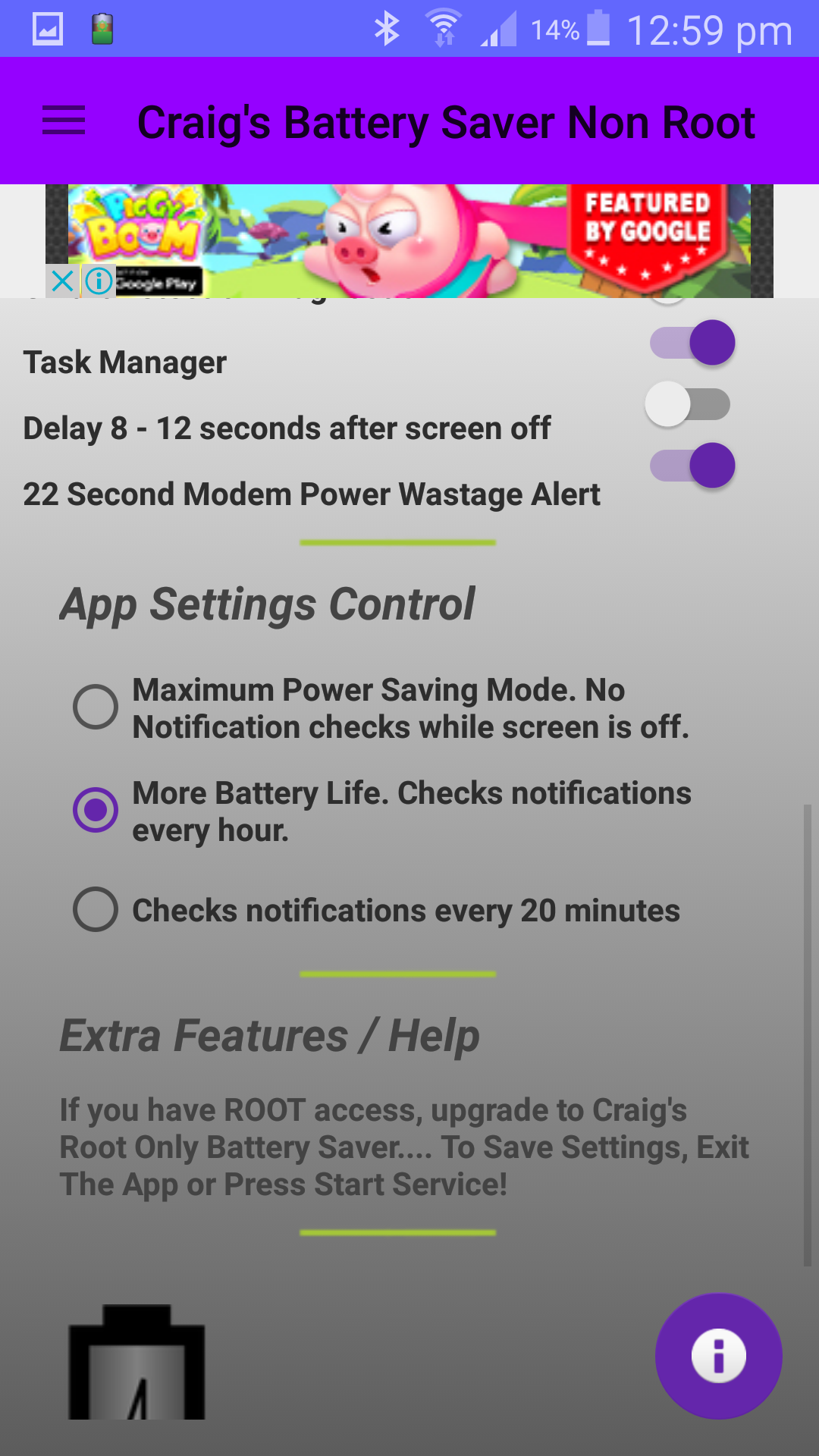Viewport: 819px width, 1456px height.
Task: Open the Piggy Boom ad banner
Action: 409,241
